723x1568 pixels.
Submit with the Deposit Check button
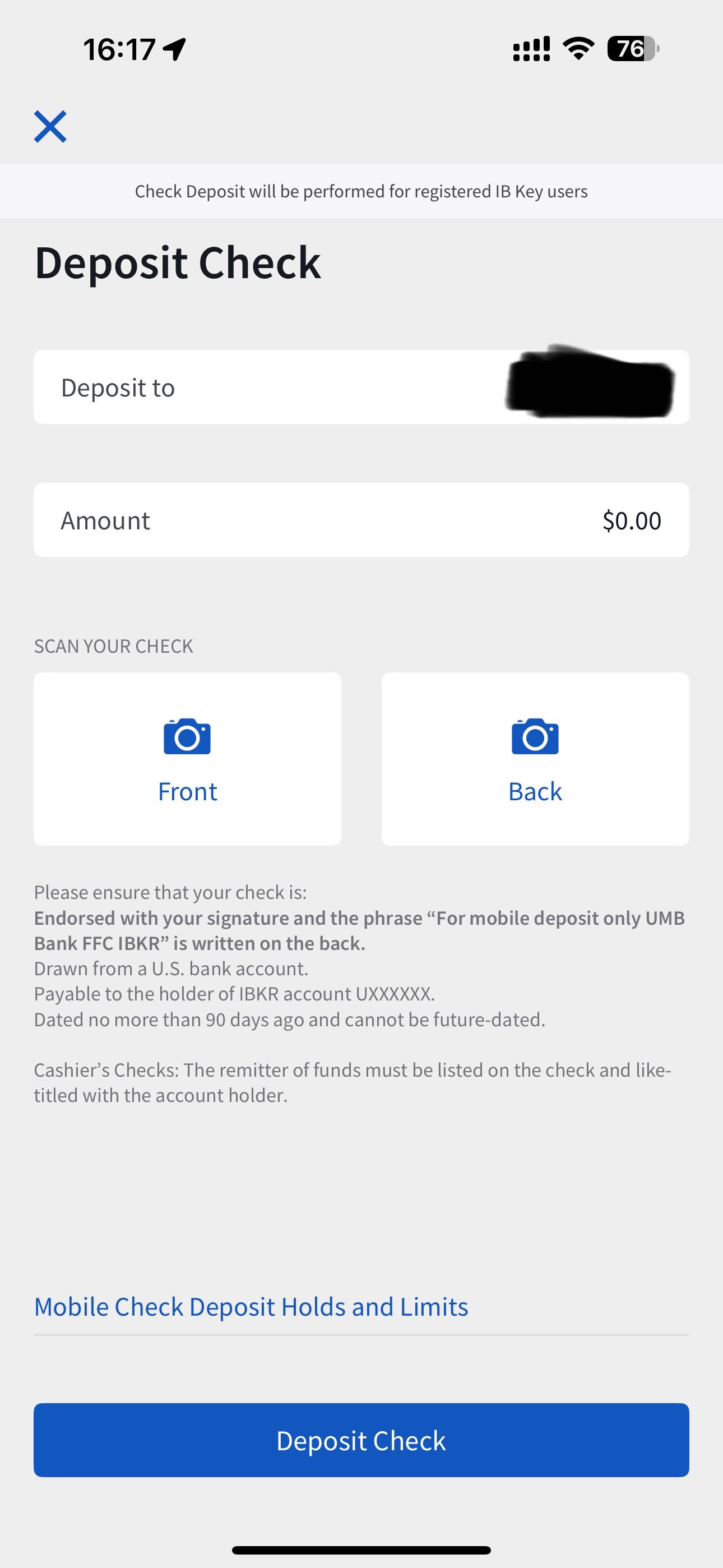coord(361,1440)
